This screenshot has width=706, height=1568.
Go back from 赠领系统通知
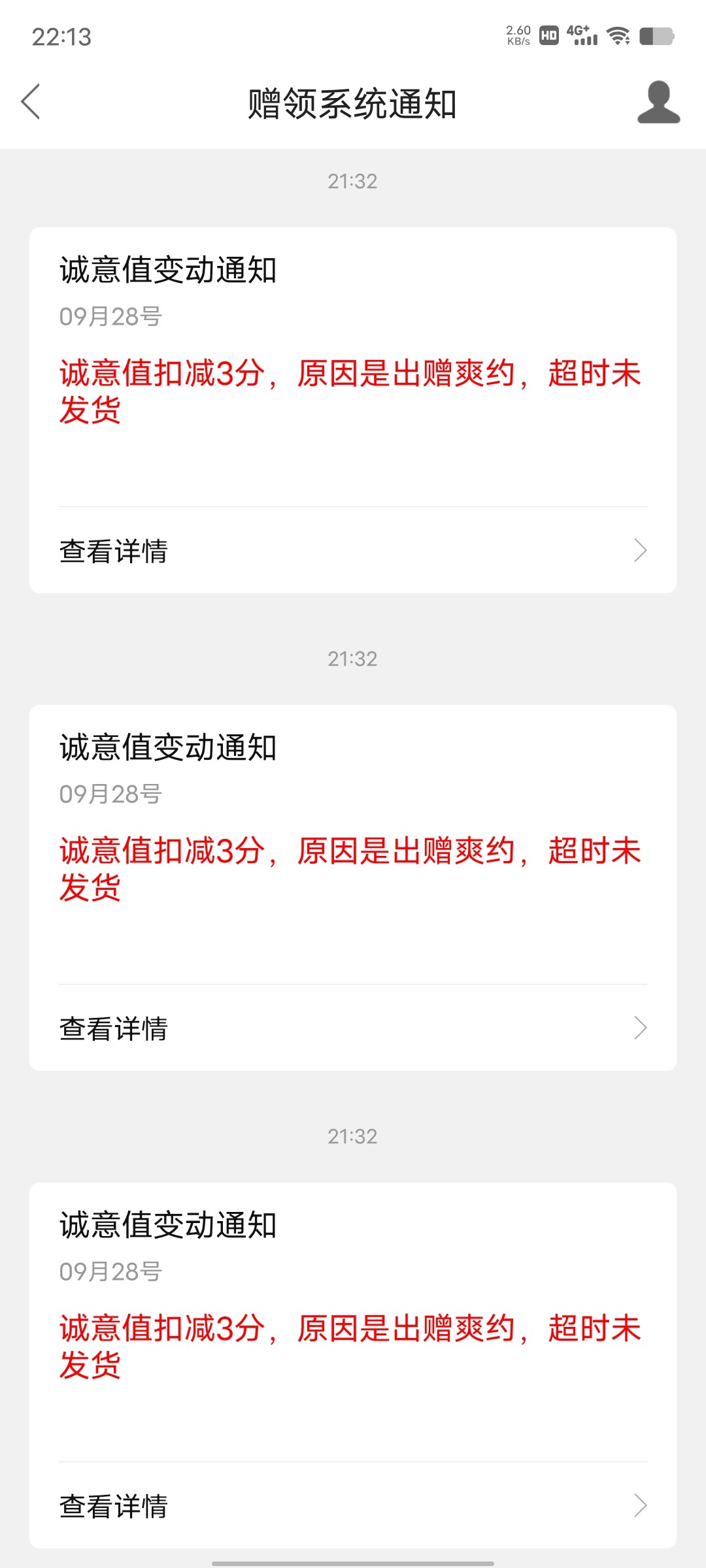point(31,101)
